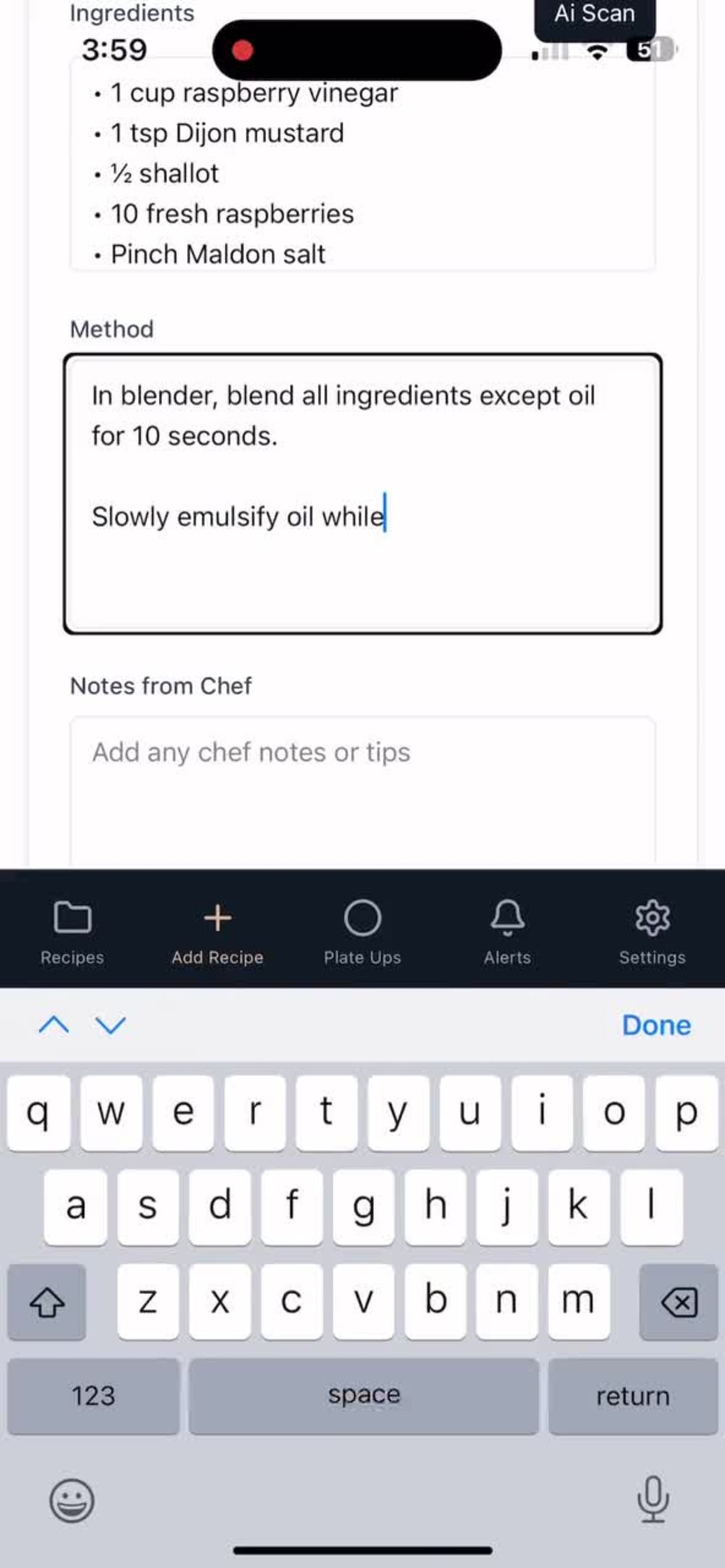This screenshot has height=1568, width=725.
Task: Tap the keyboard return key
Action: (633, 1396)
